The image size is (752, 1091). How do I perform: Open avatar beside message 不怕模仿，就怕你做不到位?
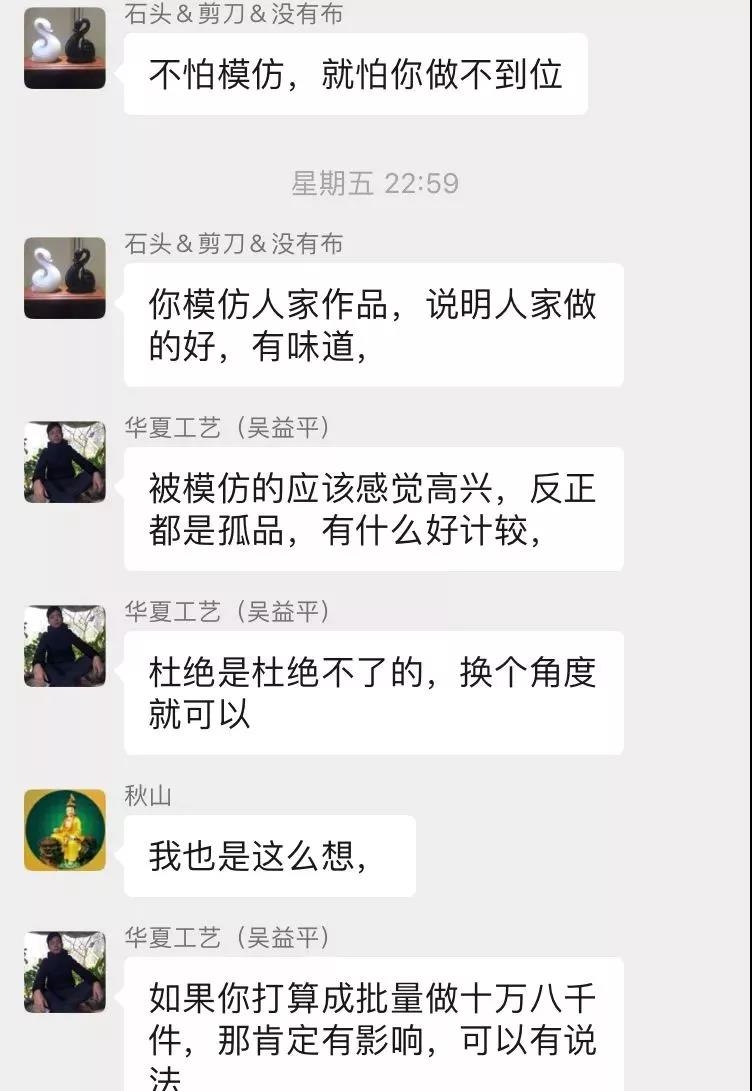tap(65, 48)
